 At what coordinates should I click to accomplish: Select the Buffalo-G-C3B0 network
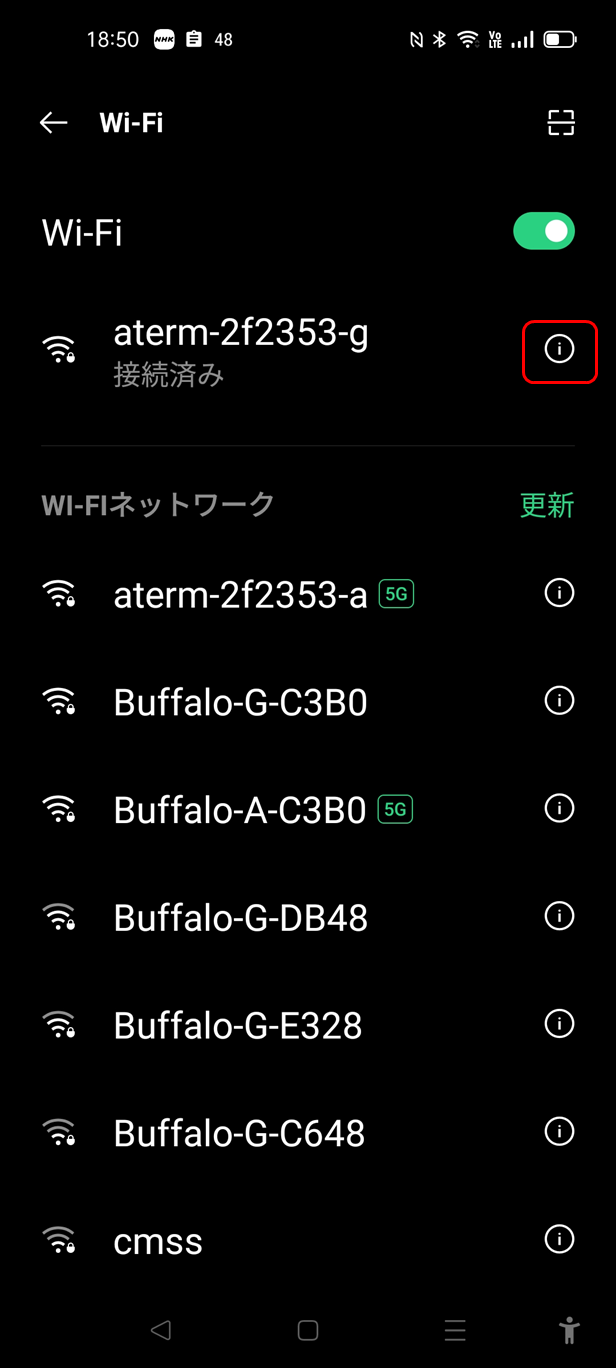(240, 703)
